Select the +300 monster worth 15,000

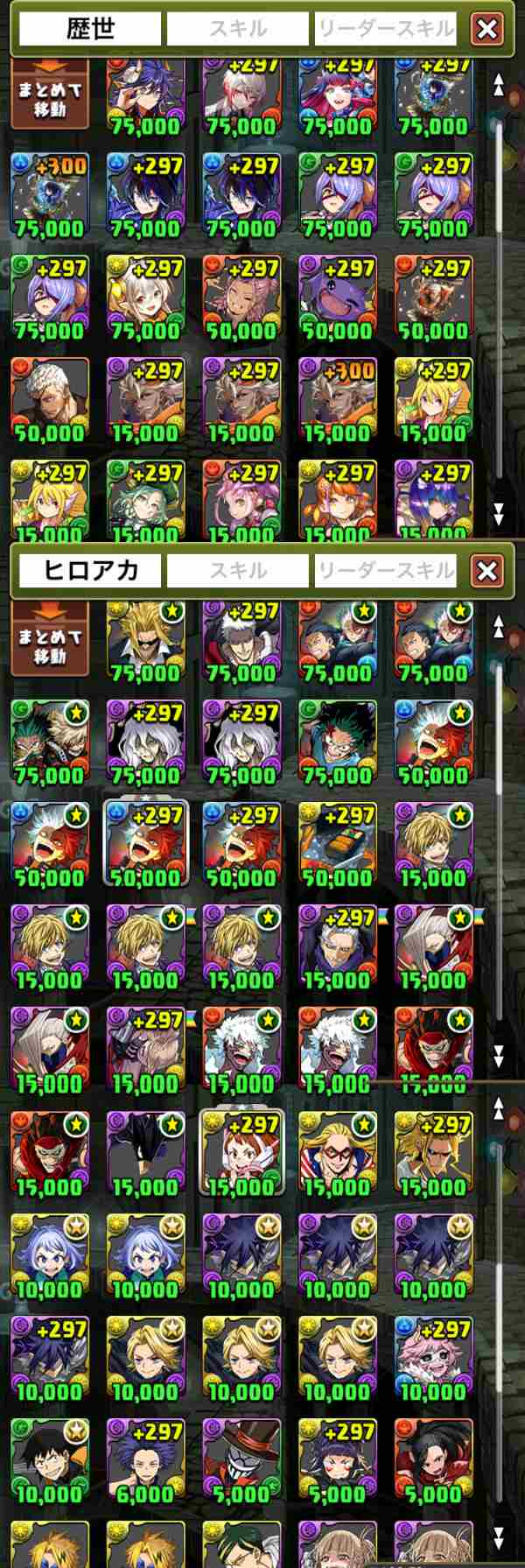[x=337, y=400]
